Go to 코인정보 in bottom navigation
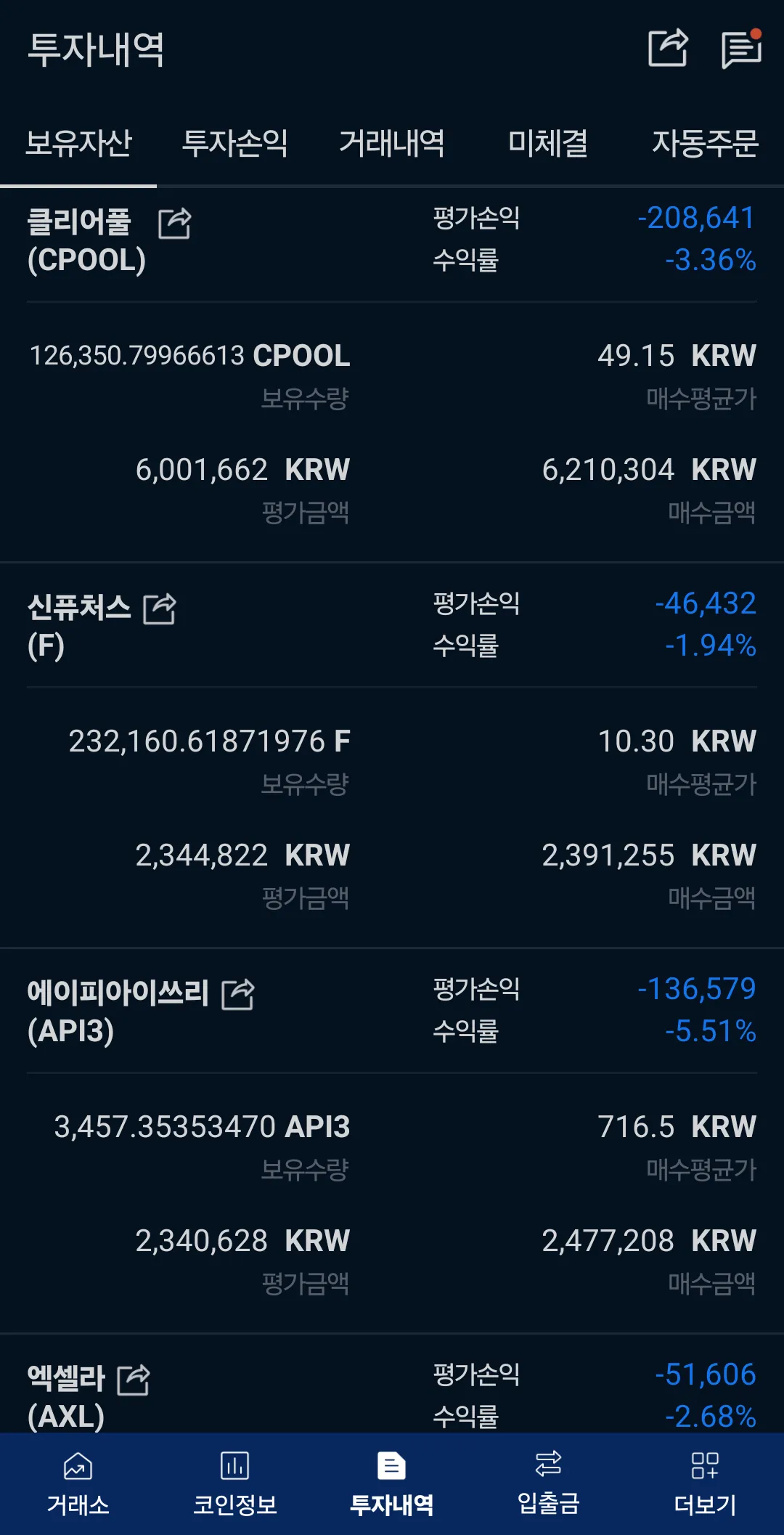This screenshot has width=784, height=1535. tap(234, 1484)
